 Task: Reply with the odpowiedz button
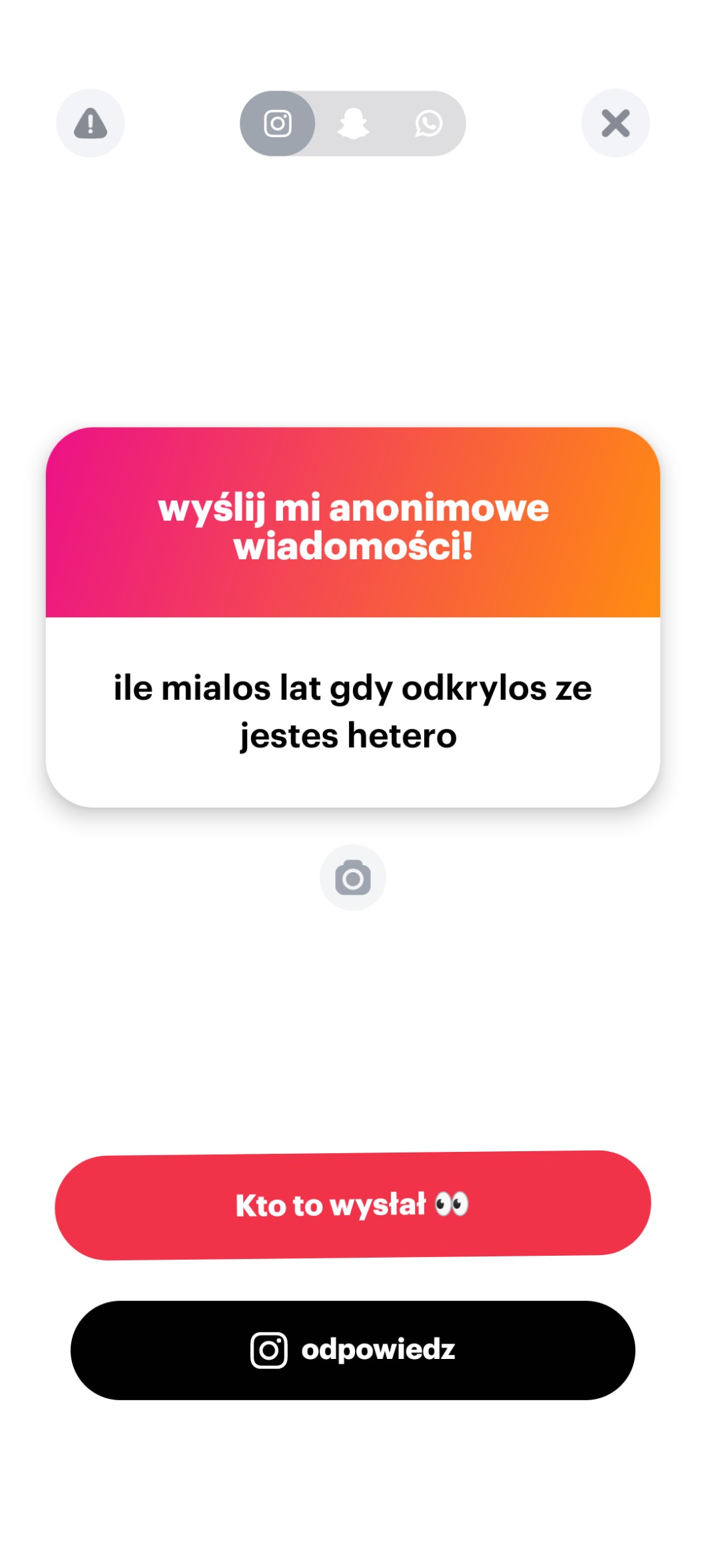353,1350
